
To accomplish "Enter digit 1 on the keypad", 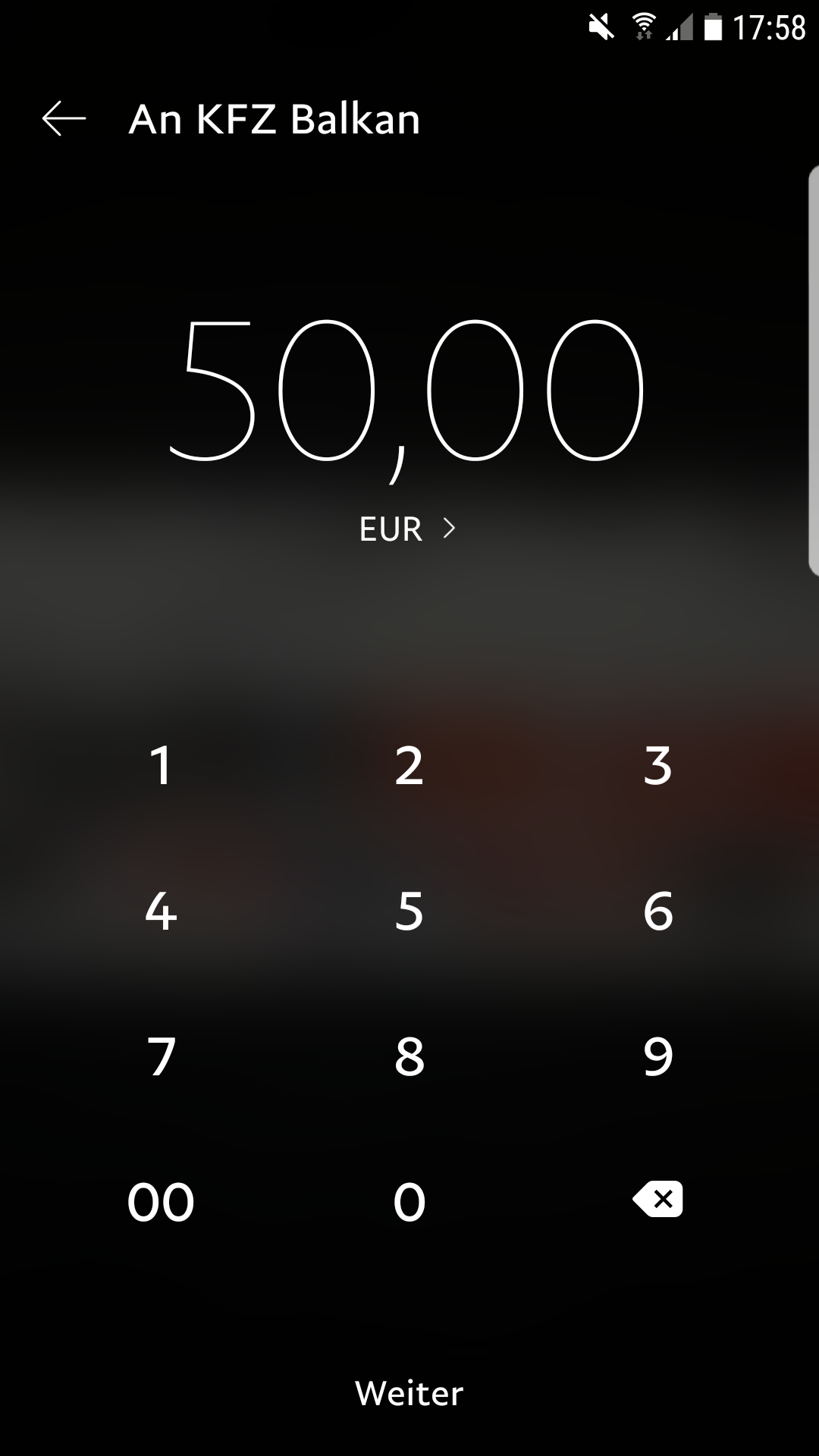I will point(161,765).
